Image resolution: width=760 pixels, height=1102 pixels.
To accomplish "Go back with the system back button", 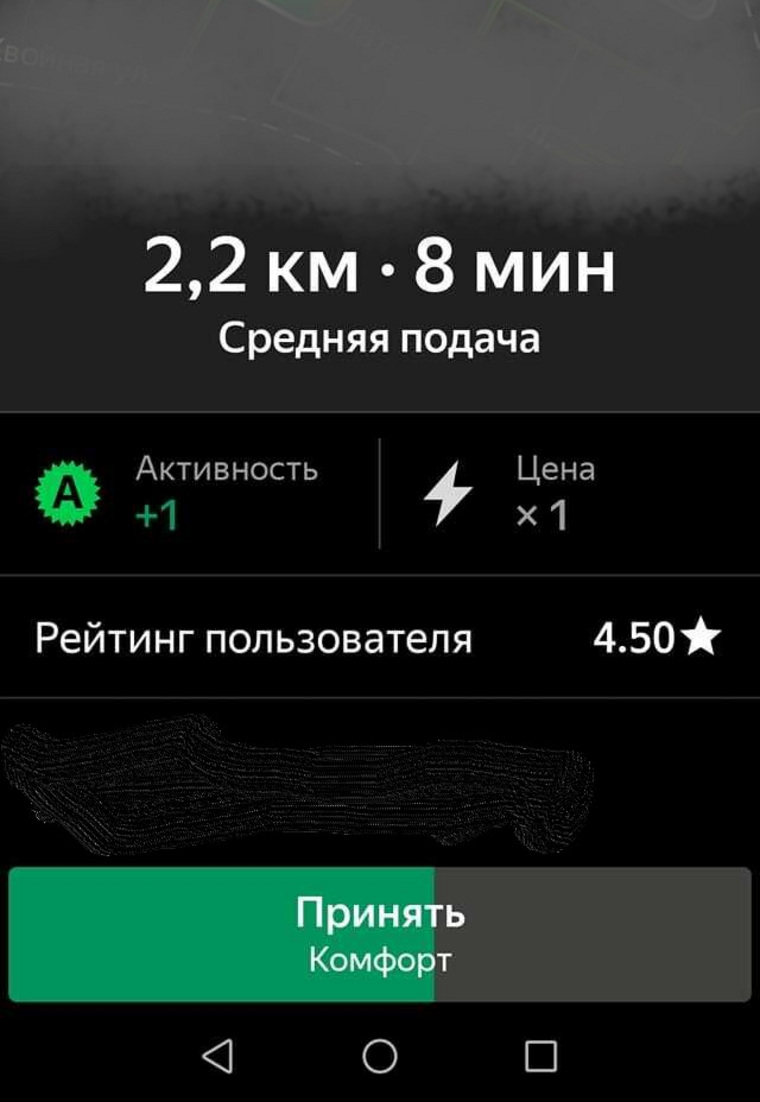I will [217, 1055].
